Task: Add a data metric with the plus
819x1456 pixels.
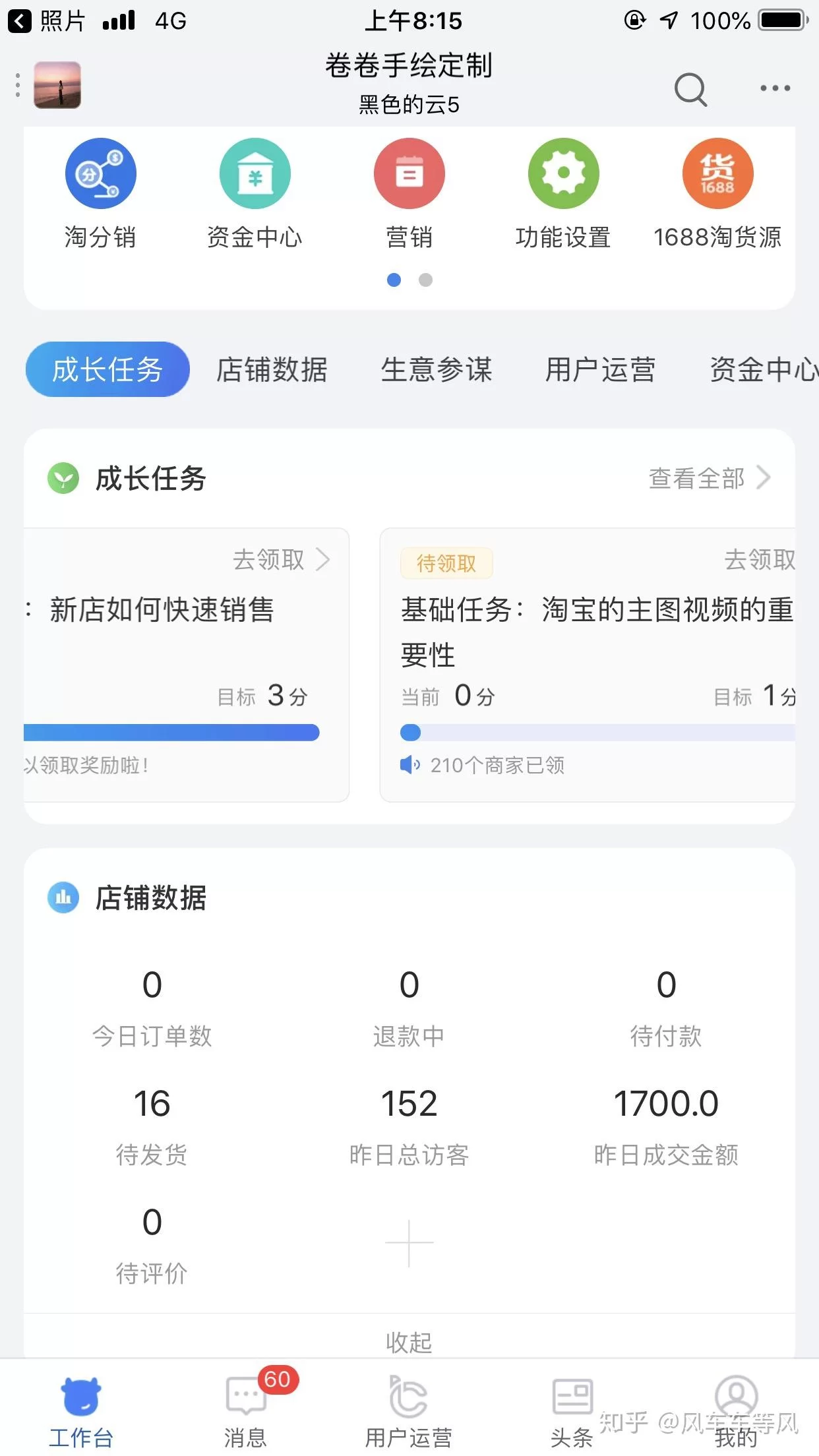Action: click(x=409, y=1242)
